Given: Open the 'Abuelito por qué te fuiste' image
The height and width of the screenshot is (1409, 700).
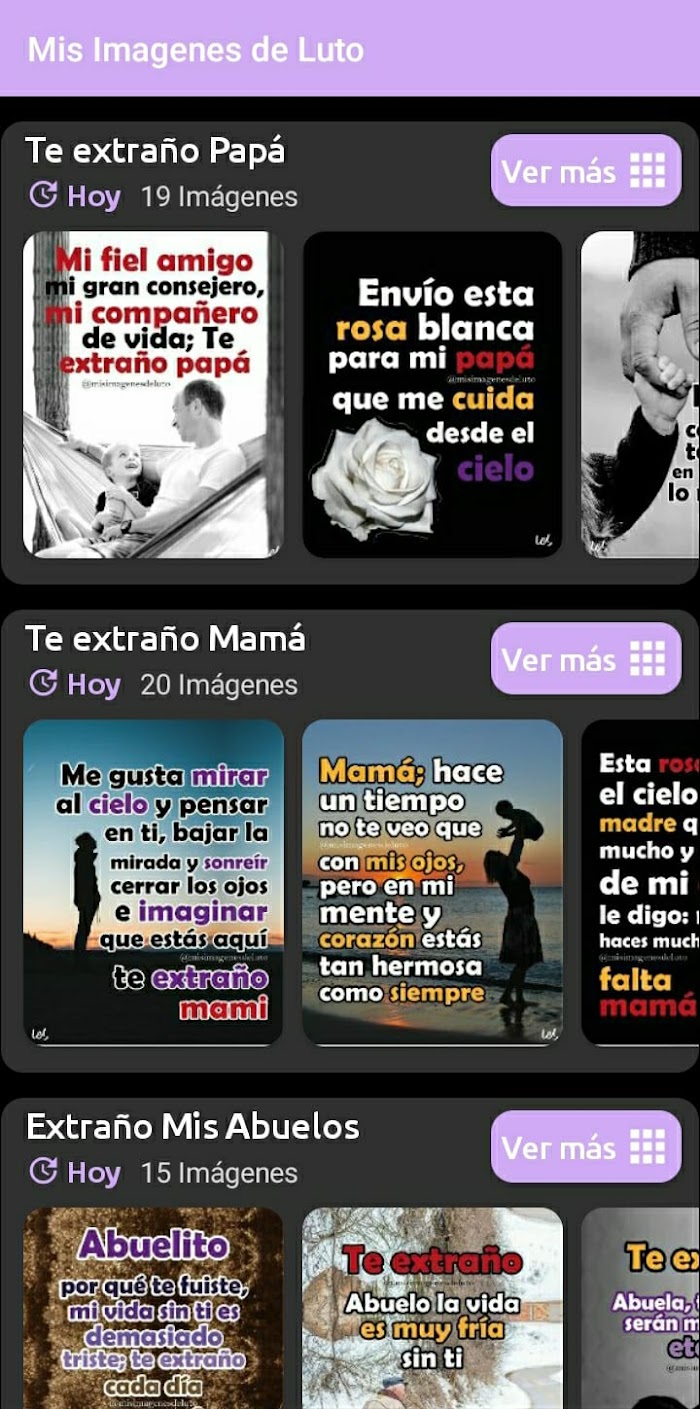Looking at the screenshot, I should click(x=153, y=1308).
